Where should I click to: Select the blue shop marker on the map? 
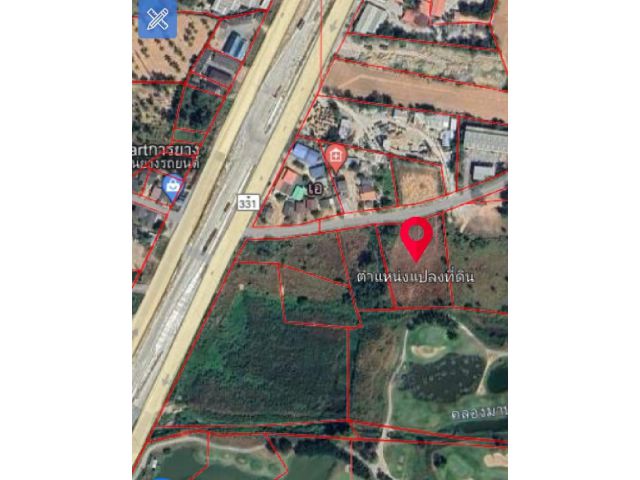[173, 186]
